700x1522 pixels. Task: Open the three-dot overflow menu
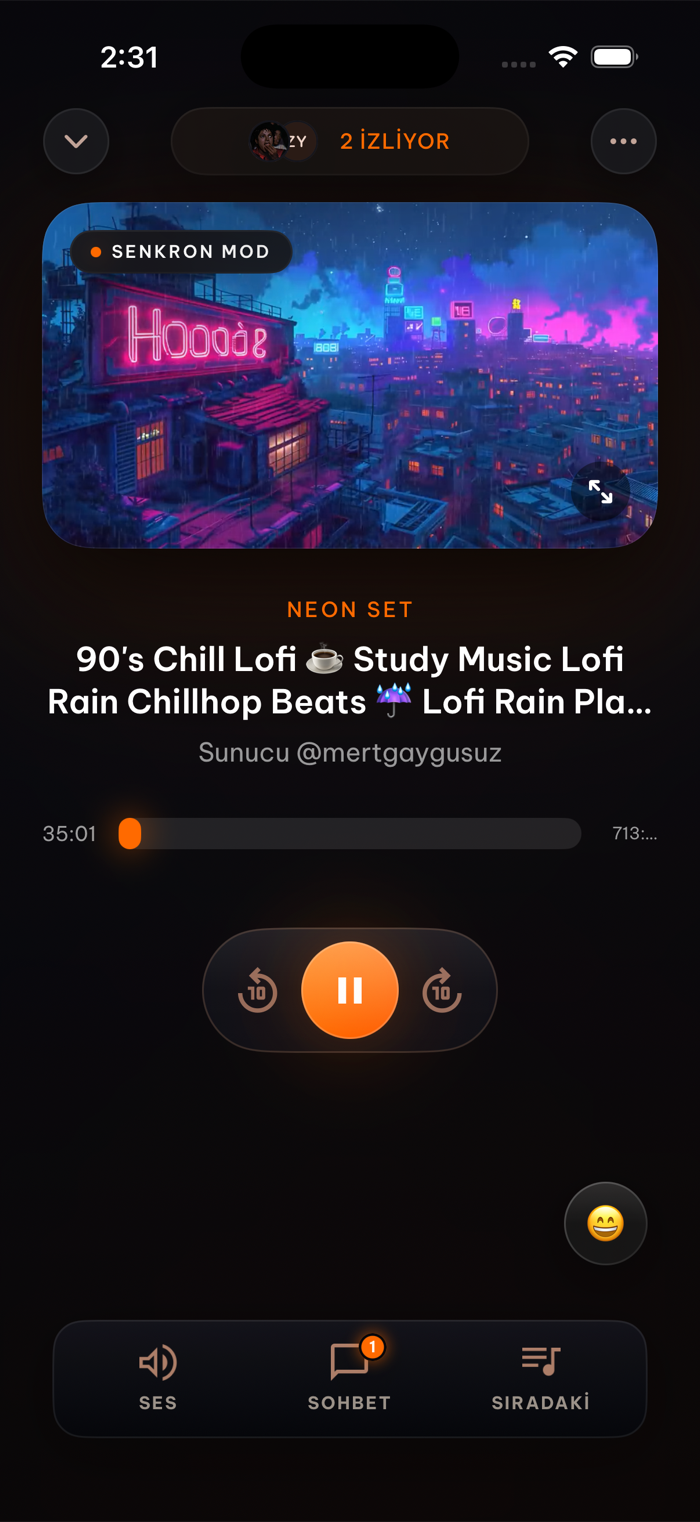point(623,141)
